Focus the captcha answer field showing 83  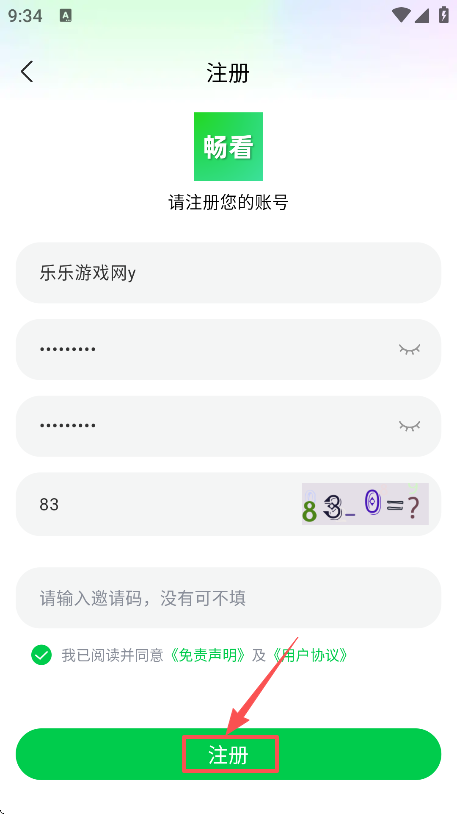[156, 504]
